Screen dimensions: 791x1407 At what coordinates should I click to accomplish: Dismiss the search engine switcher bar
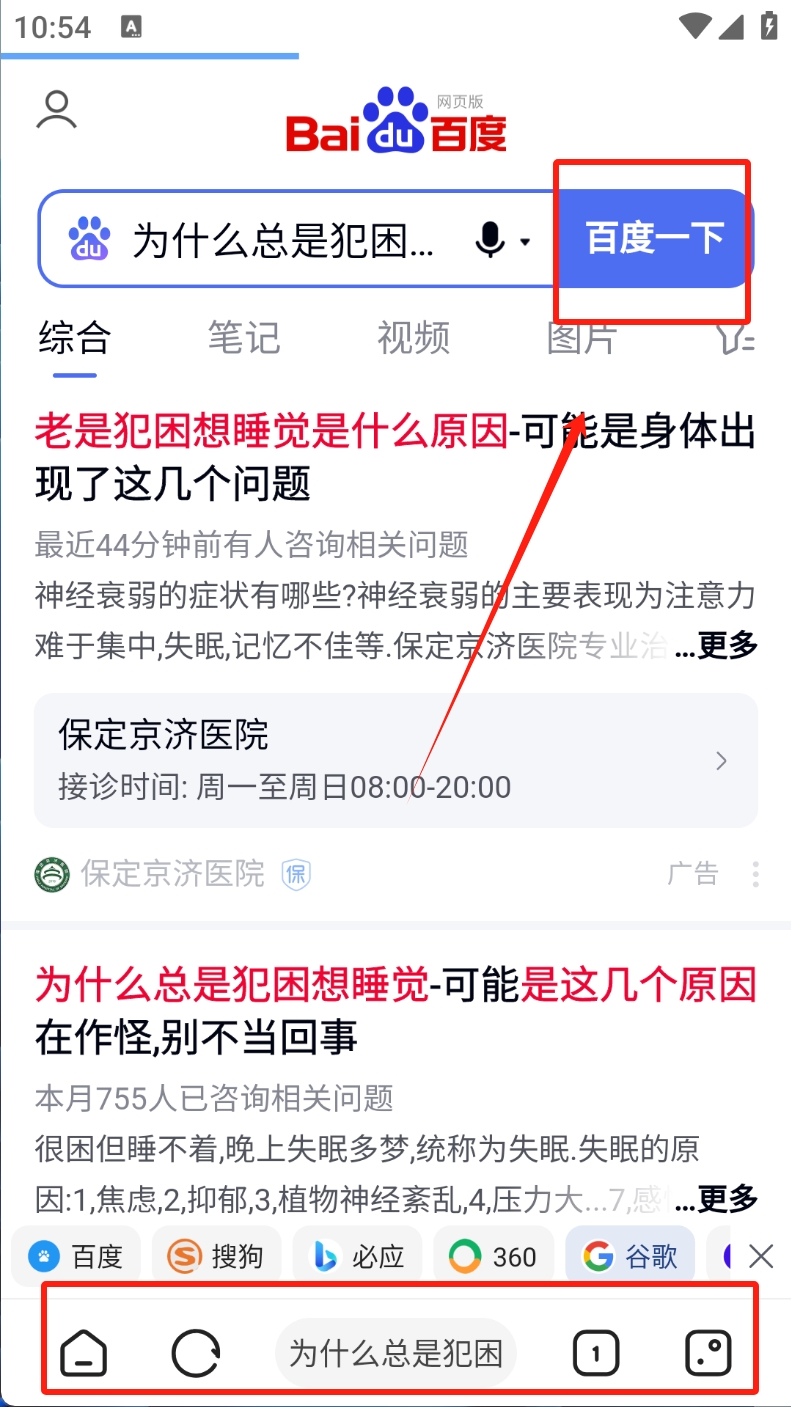click(761, 1256)
